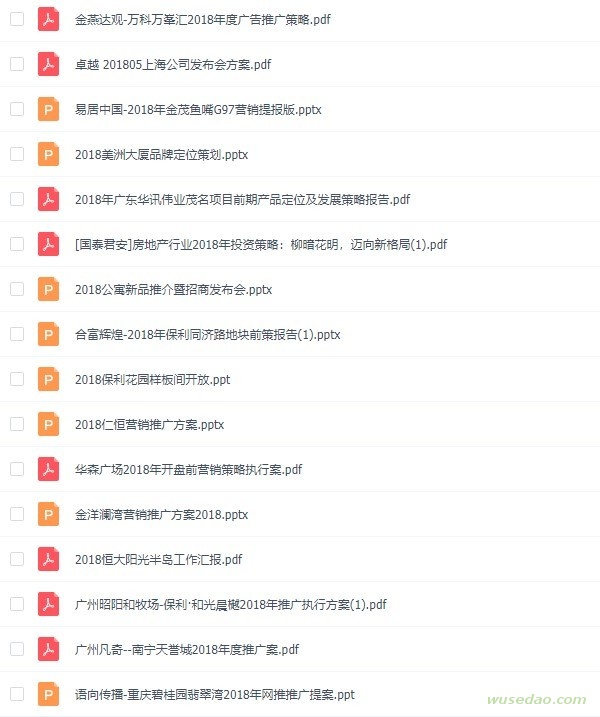Open 广州凡奇--南宁天誉城2018年度推广案.pdf
The height and width of the screenshot is (717, 600).
coord(187,649)
